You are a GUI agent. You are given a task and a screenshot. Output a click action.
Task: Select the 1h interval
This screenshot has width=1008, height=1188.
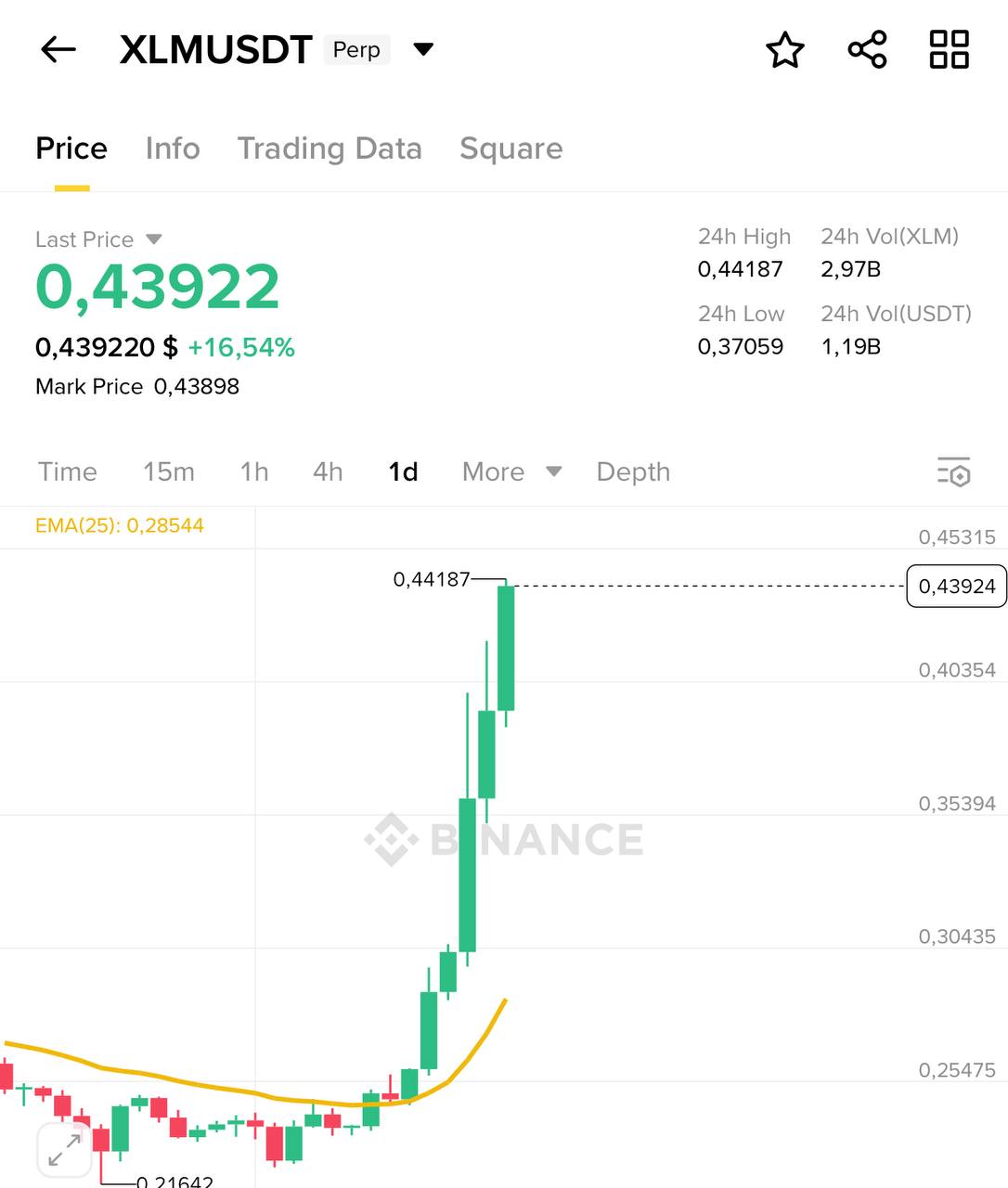pyautogui.click(x=254, y=471)
